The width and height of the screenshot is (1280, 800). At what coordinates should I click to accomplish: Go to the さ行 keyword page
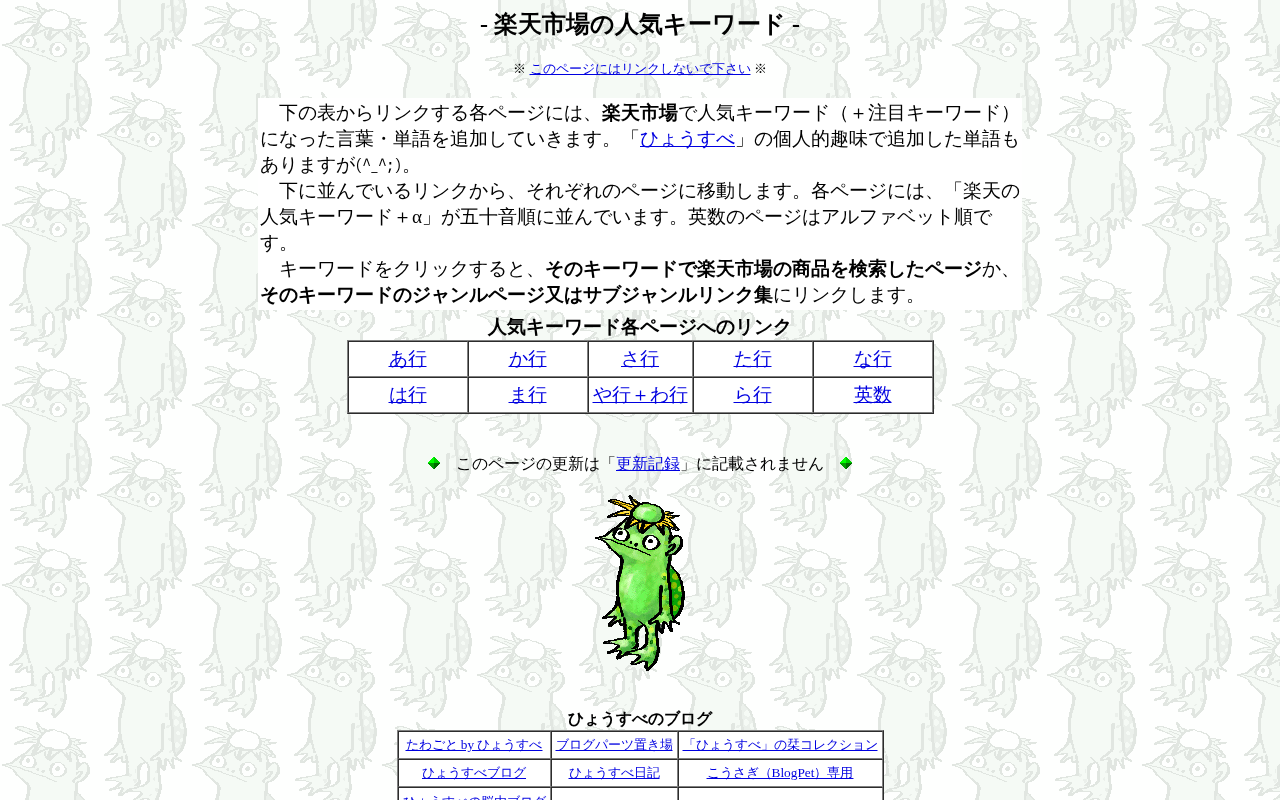pos(640,359)
